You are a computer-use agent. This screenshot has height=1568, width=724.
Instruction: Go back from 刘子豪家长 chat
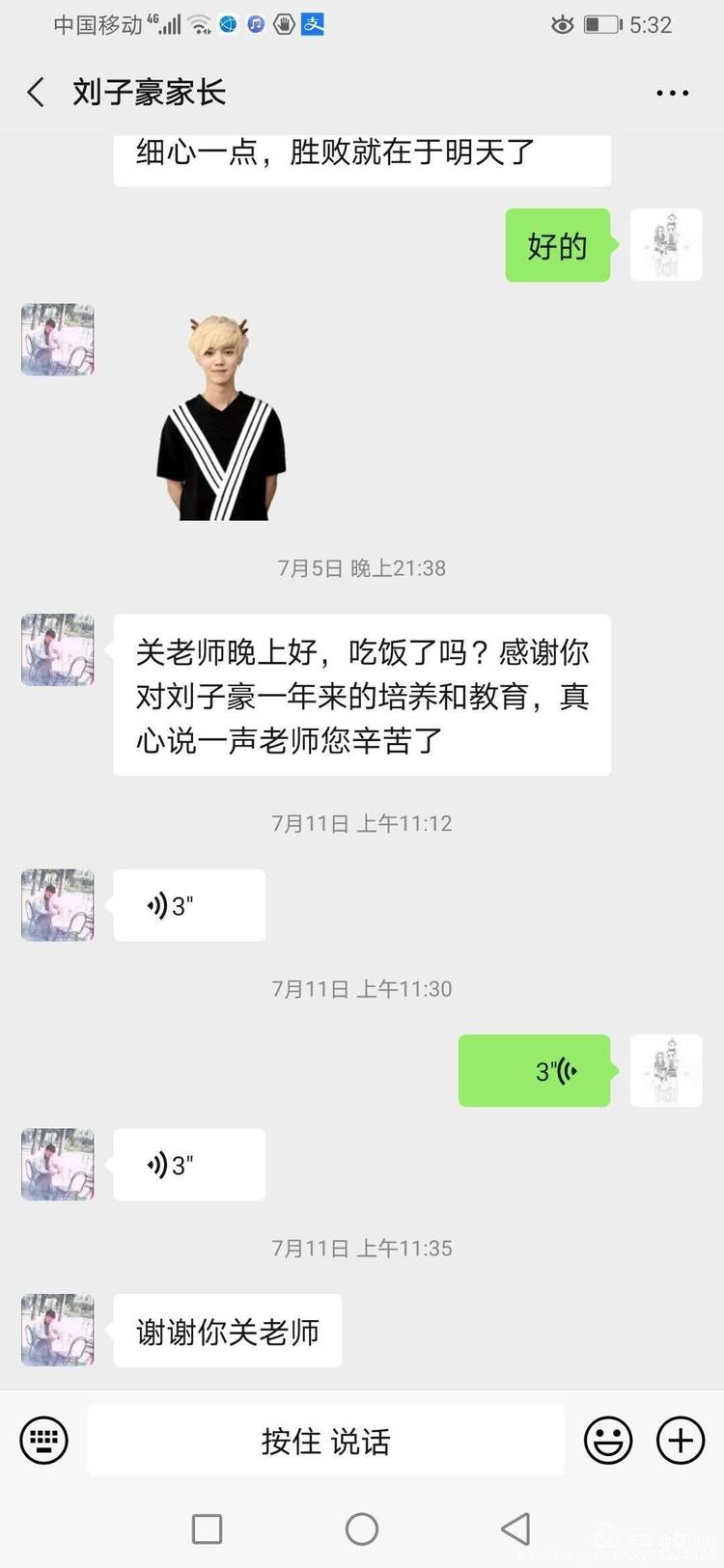point(36,93)
